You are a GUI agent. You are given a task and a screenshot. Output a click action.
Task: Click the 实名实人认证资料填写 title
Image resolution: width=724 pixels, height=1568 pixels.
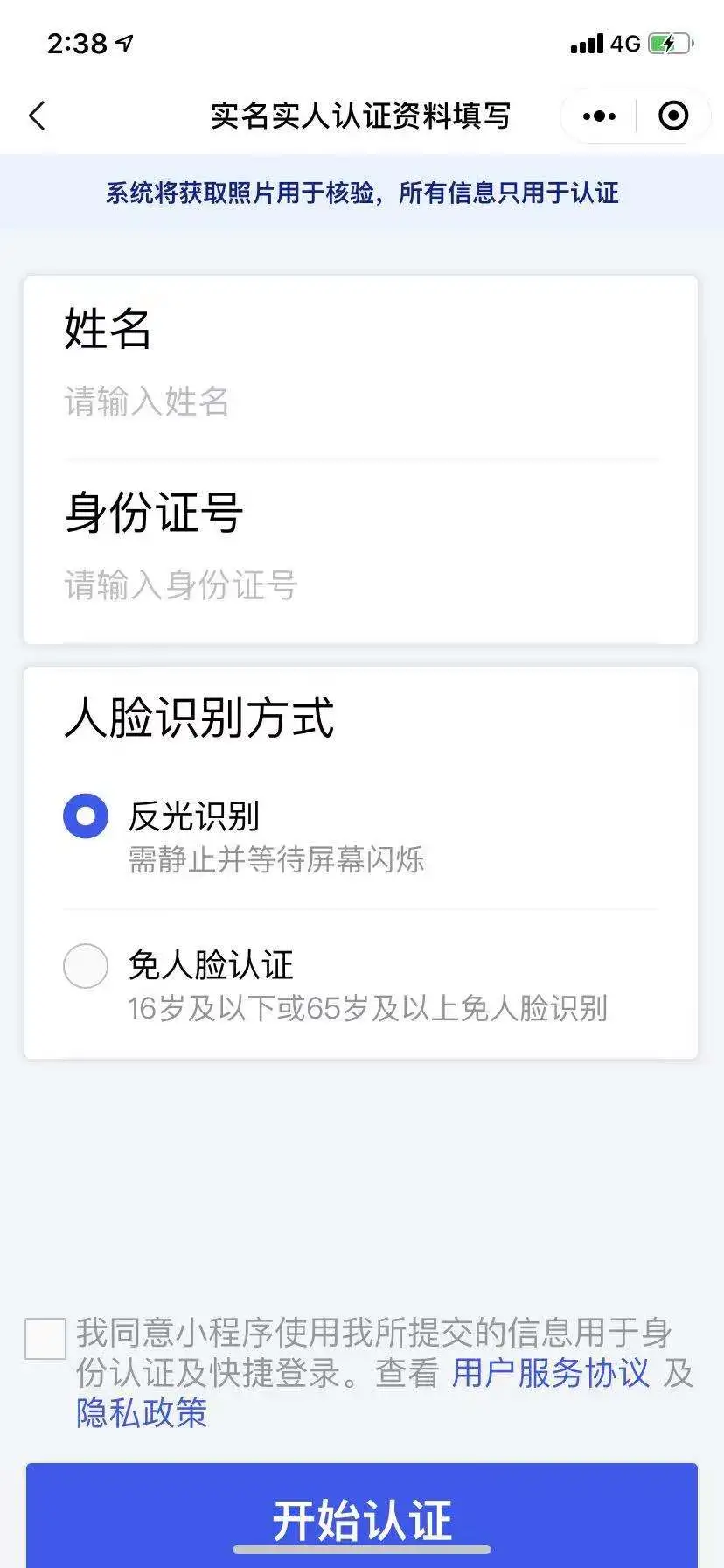pos(359,115)
